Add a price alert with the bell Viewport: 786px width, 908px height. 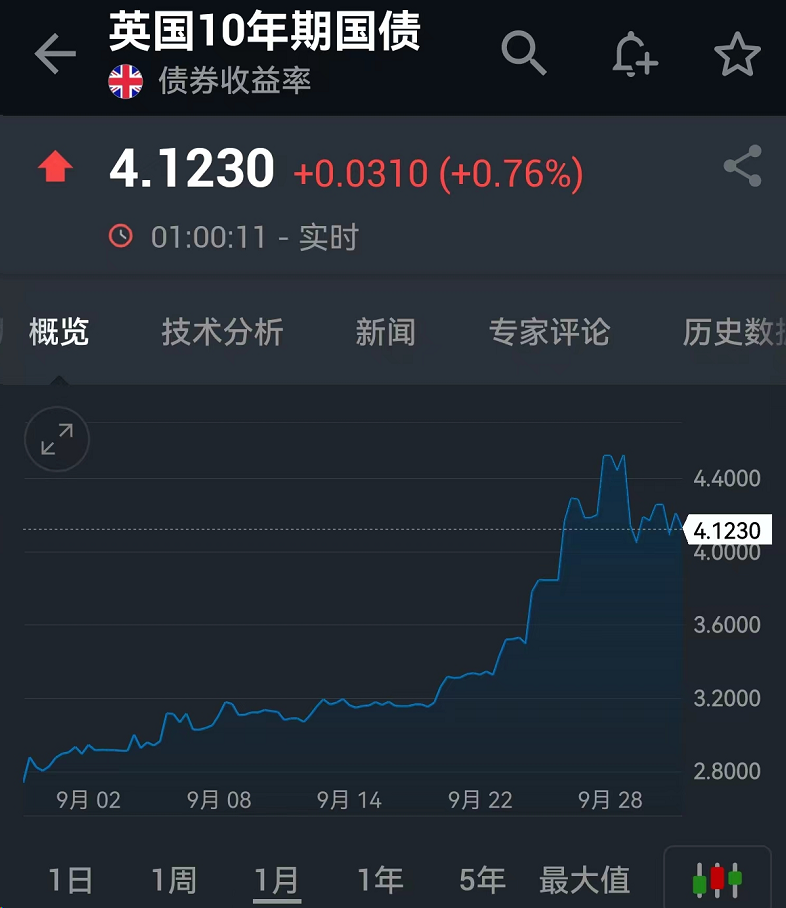tap(634, 54)
